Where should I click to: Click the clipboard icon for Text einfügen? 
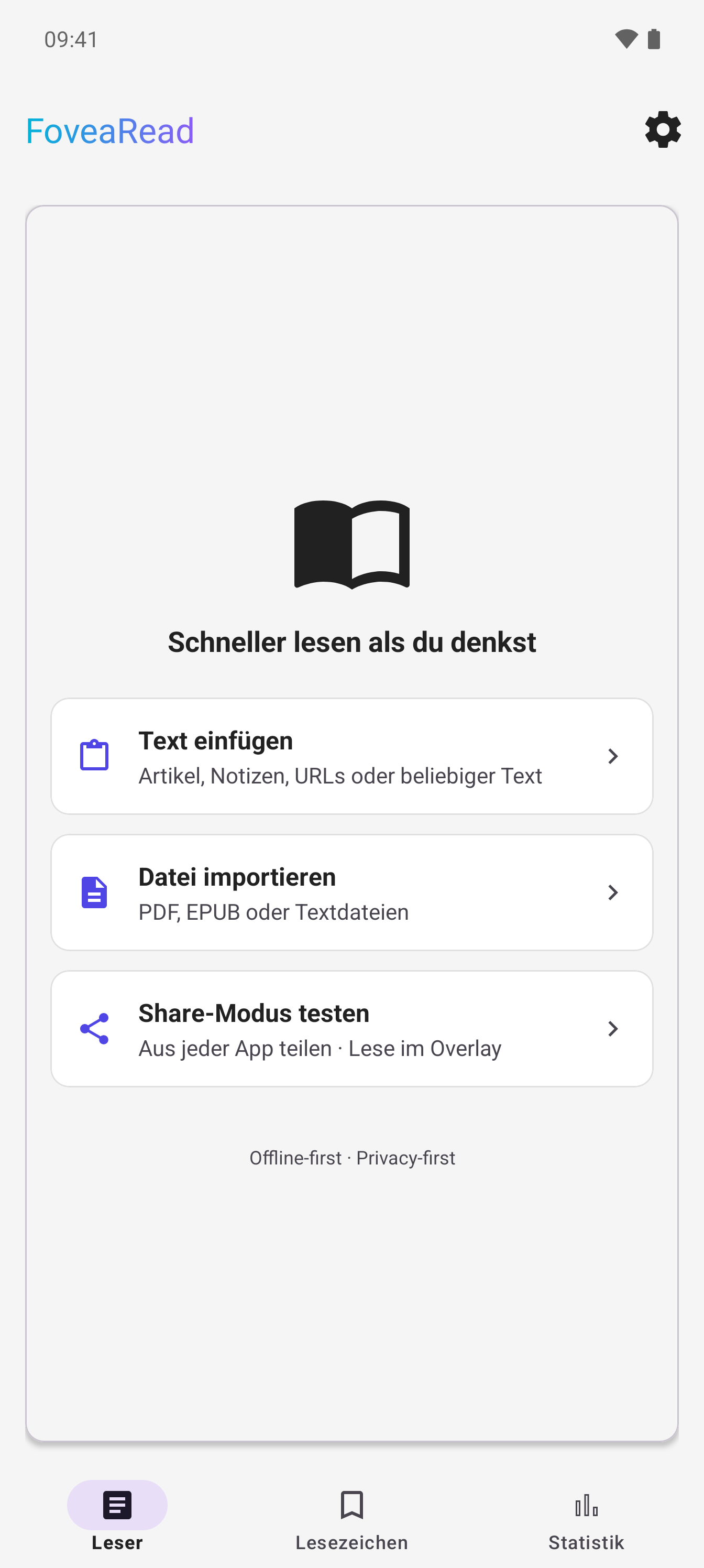[94, 755]
